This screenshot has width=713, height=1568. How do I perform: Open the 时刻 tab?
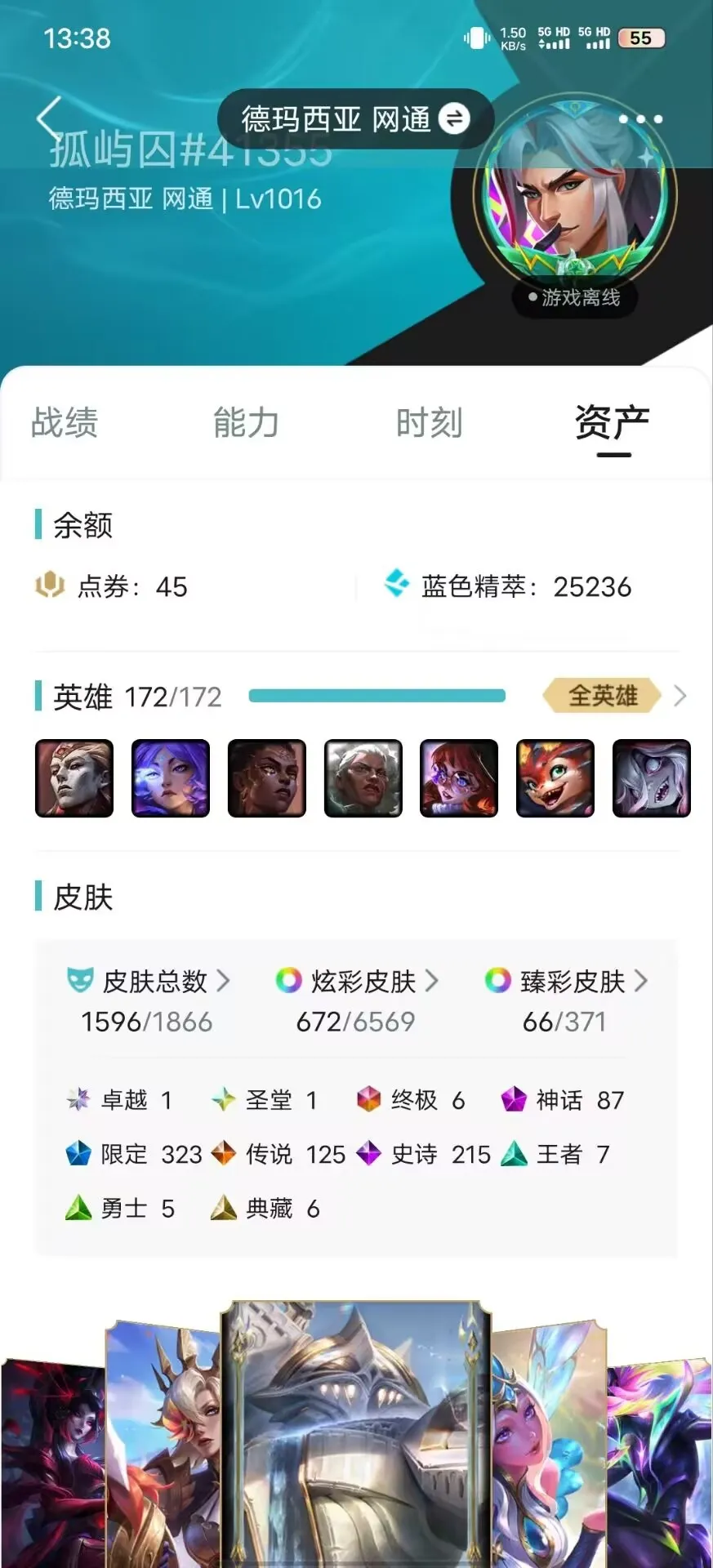429,423
